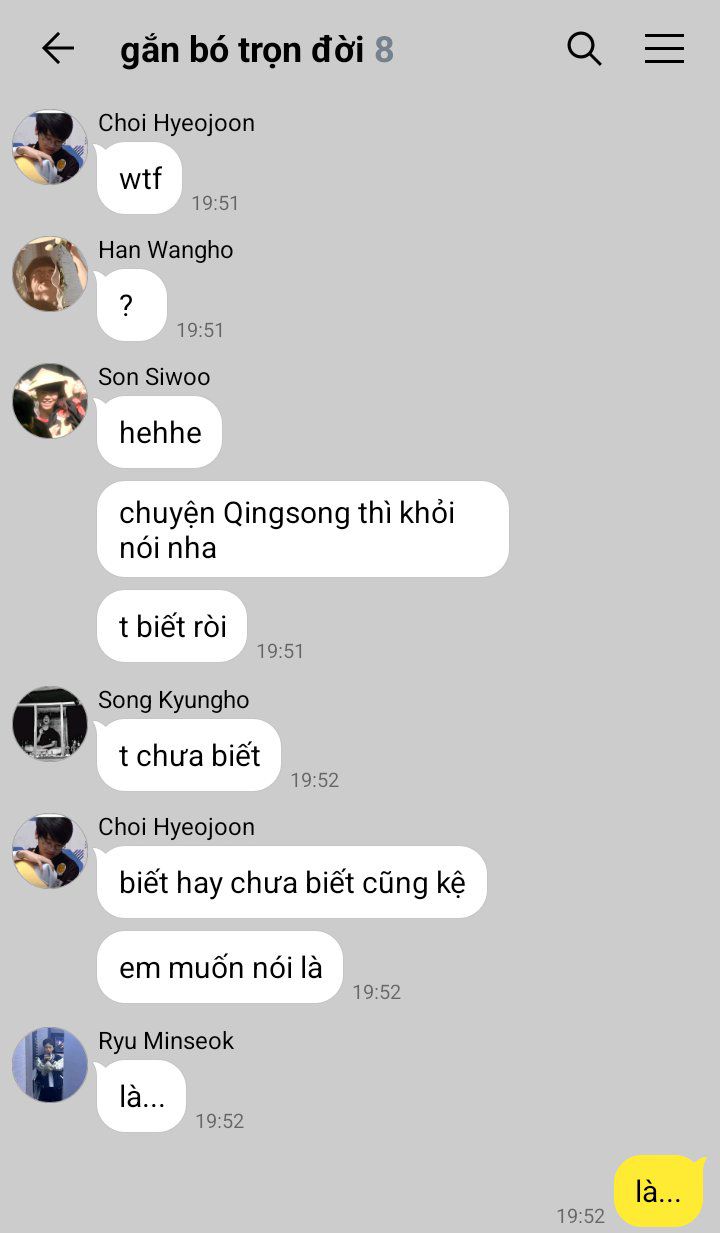Tap Song Kyungho's avatar
Viewport: 720px width, 1233px height.
pos(50,724)
